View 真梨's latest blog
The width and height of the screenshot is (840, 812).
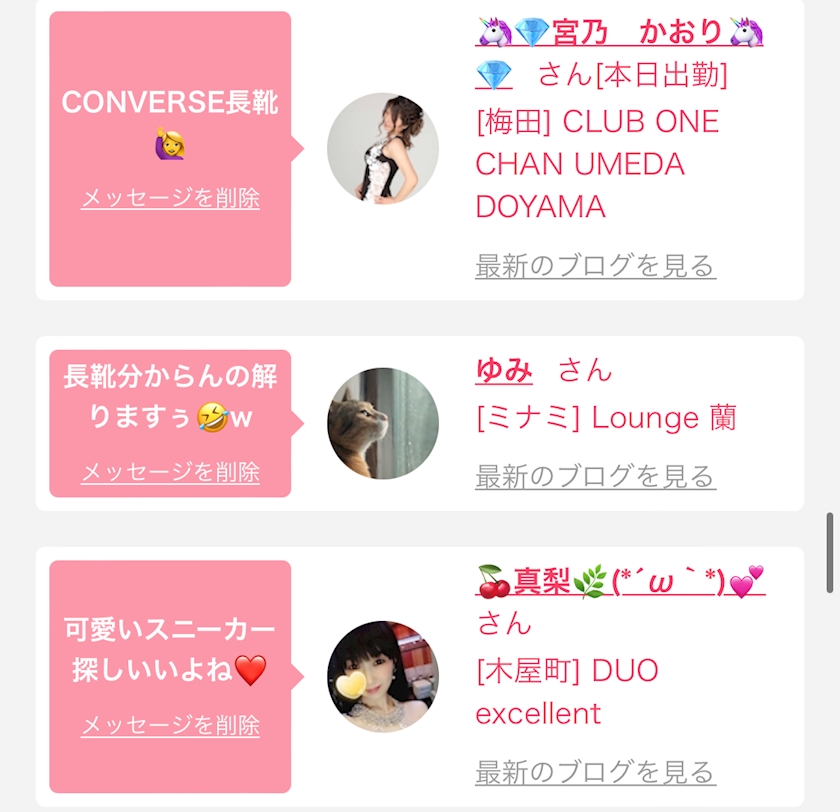pyautogui.click(x=595, y=772)
